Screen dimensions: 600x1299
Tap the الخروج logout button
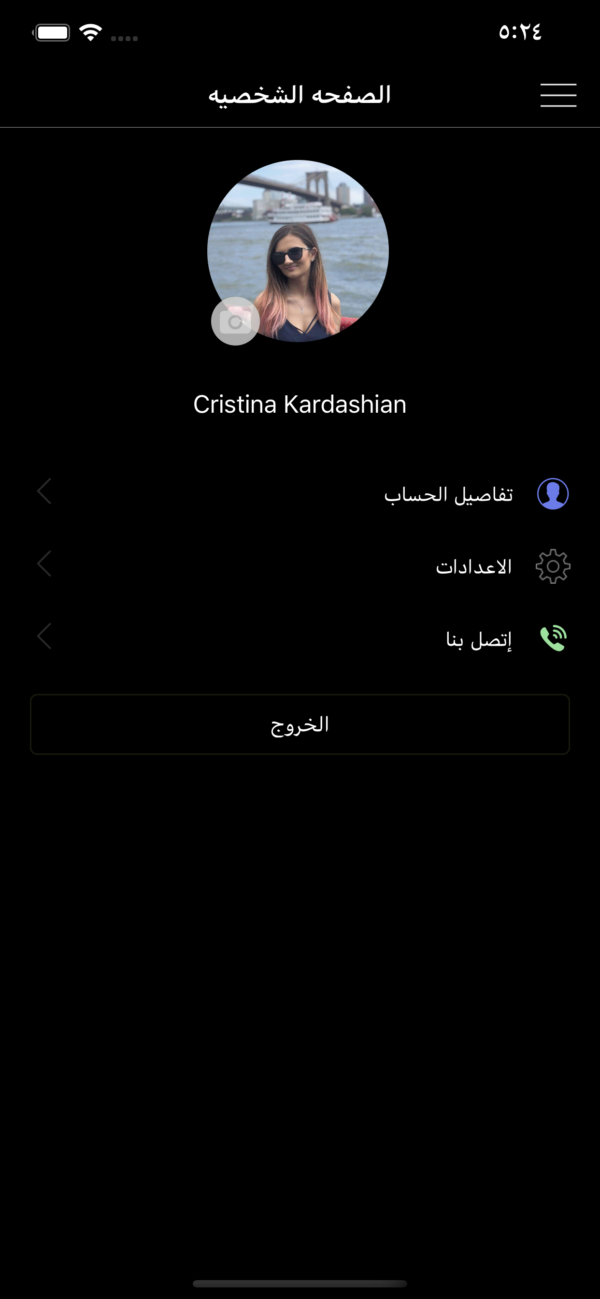pos(300,724)
